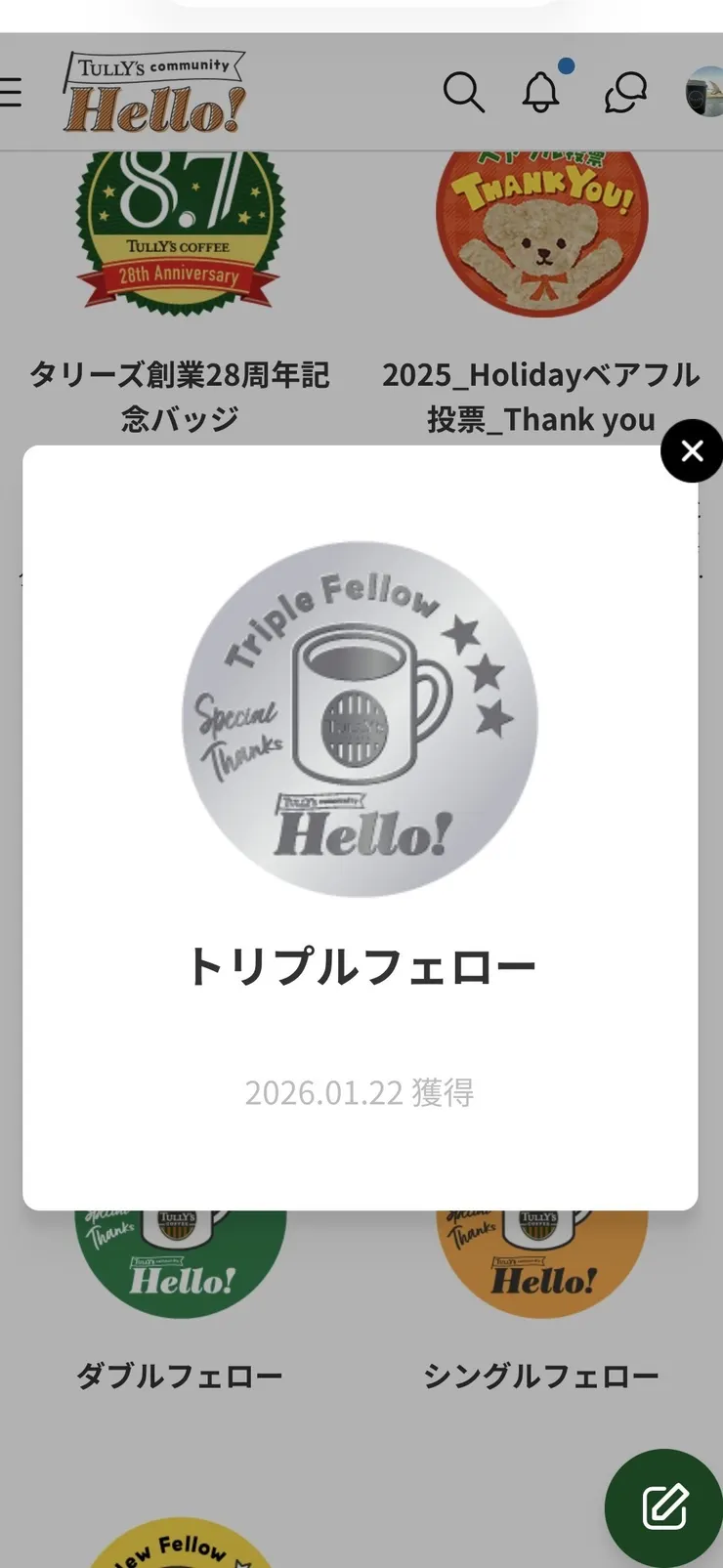Select the トリプルフェロー badge title text

click(x=361, y=965)
